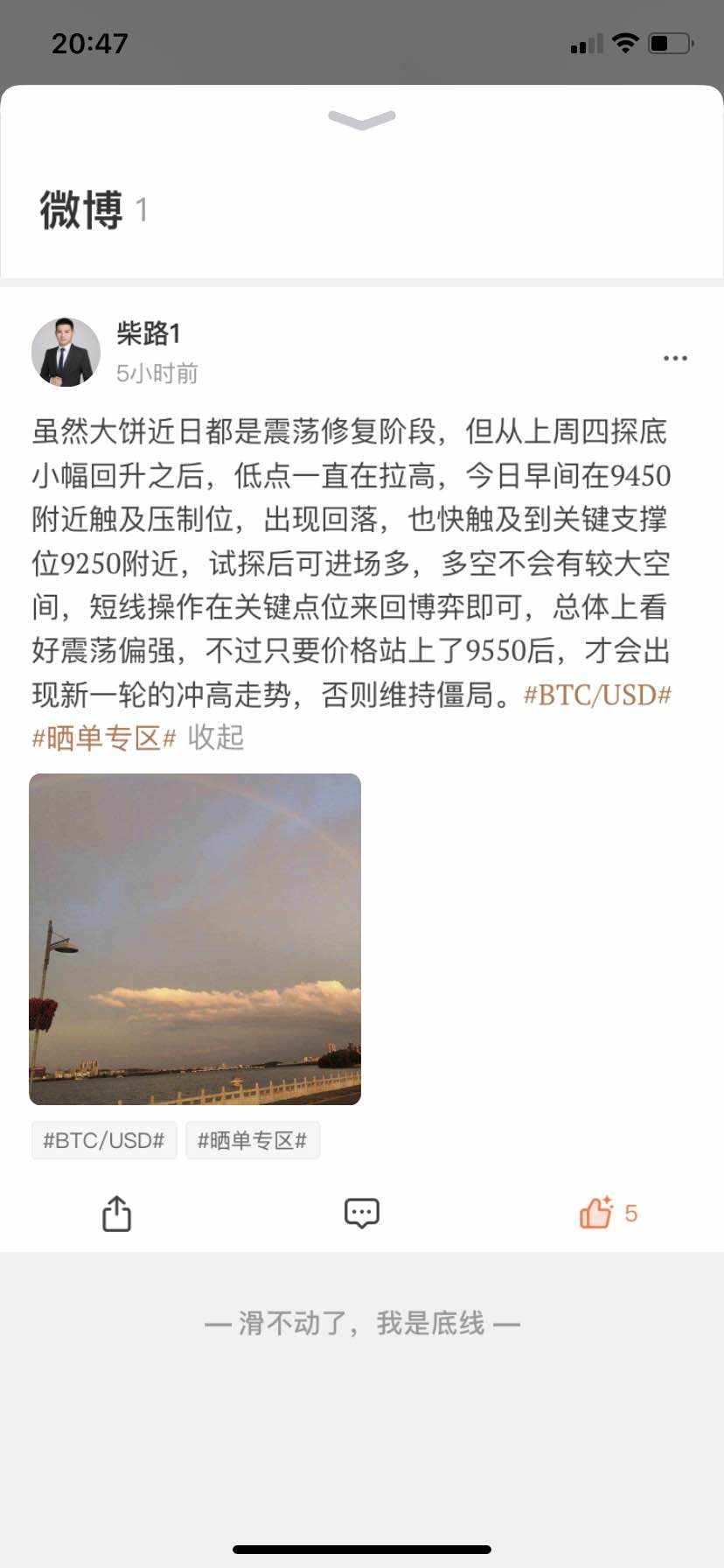
Task: Select the #晒单专区# tag chip below the photo
Action: click(253, 1140)
